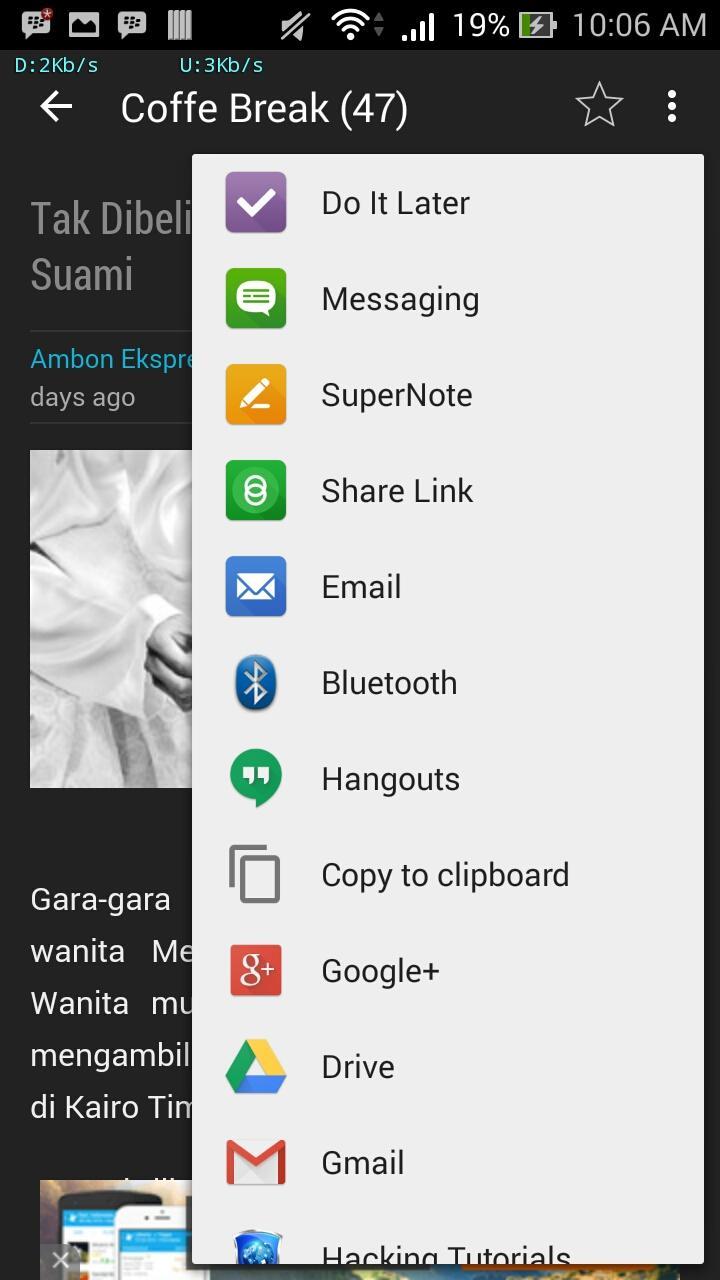Post the article on Google+
This screenshot has width=720, height=1280.
point(380,971)
